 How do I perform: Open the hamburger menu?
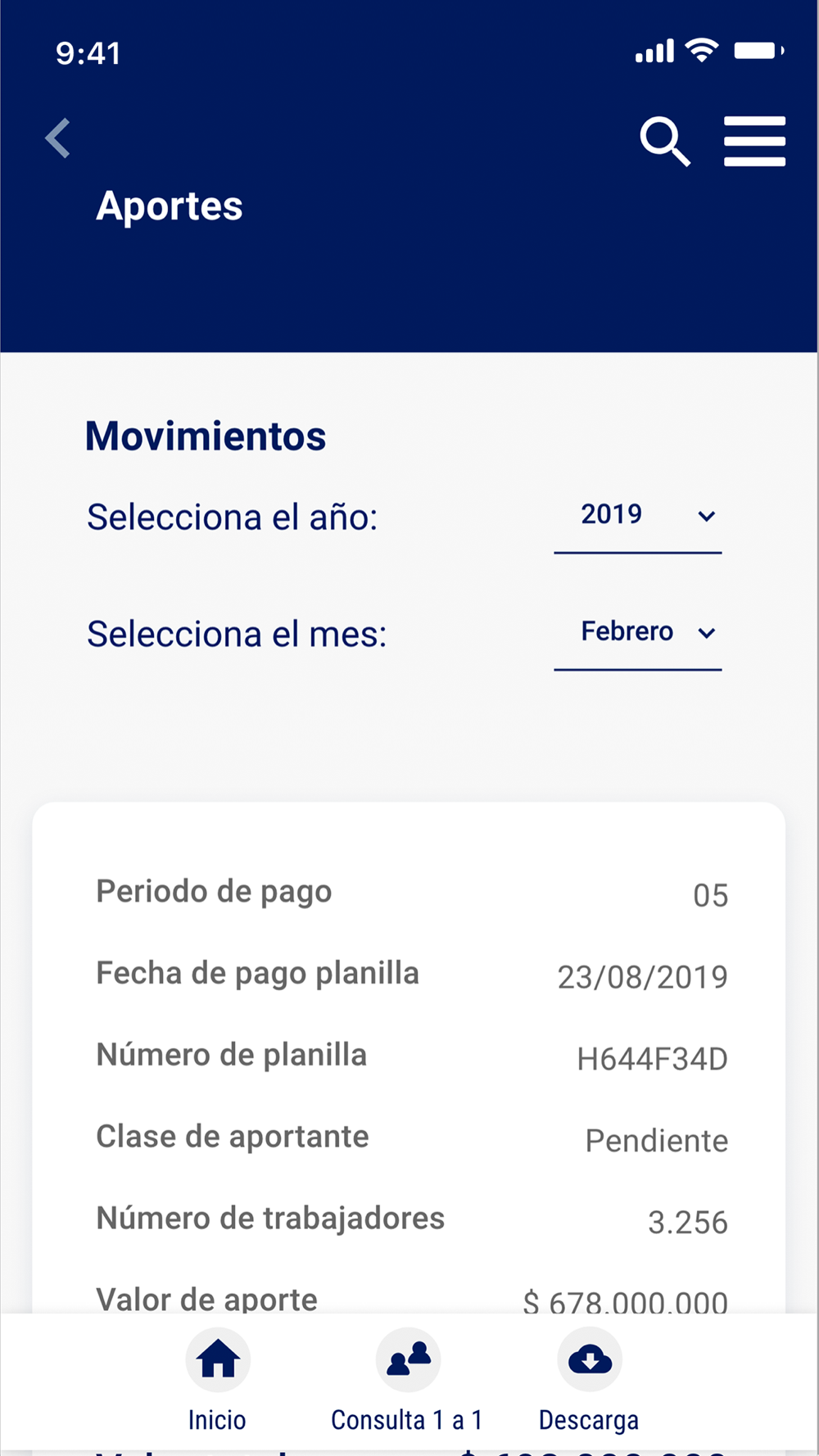(754, 141)
